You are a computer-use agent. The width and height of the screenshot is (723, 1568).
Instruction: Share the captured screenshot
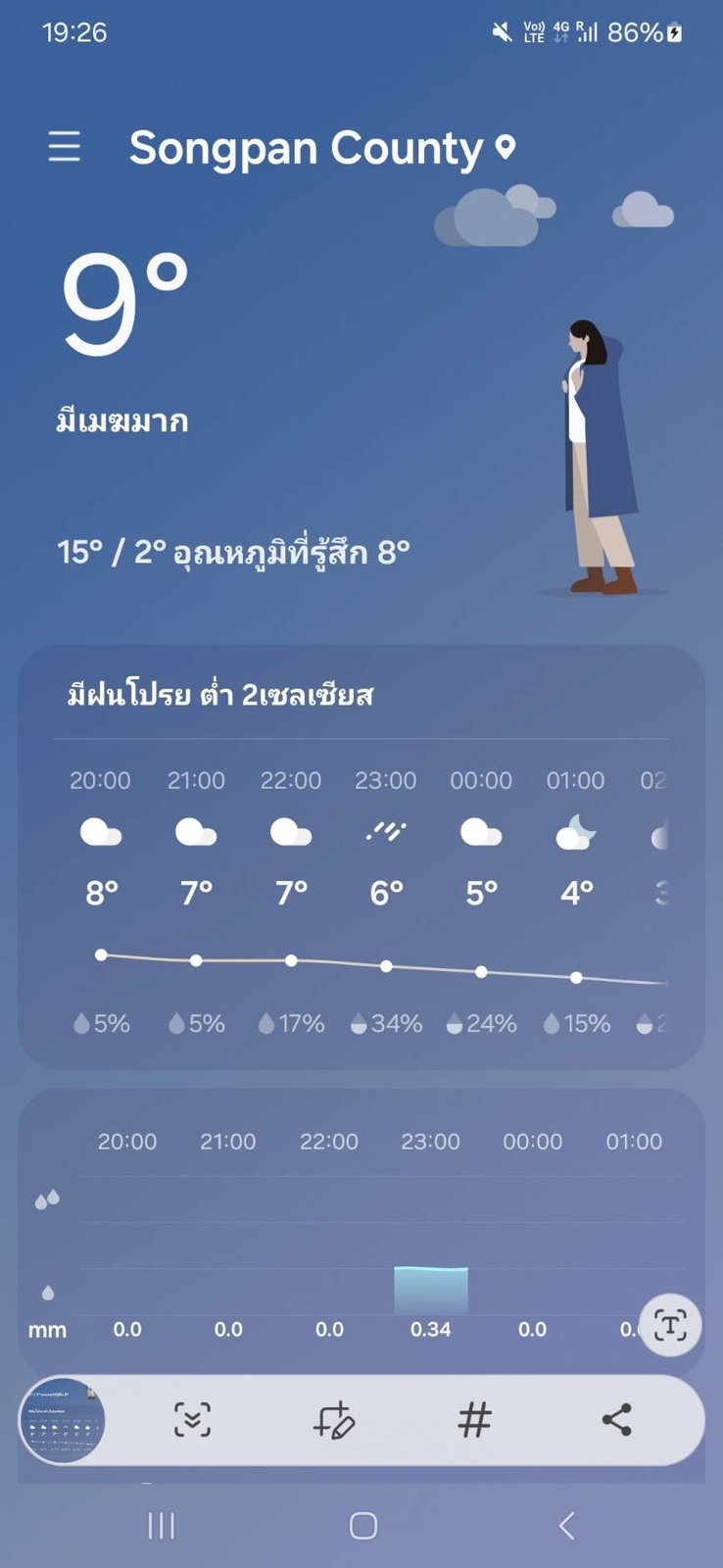pos(616,1420)
